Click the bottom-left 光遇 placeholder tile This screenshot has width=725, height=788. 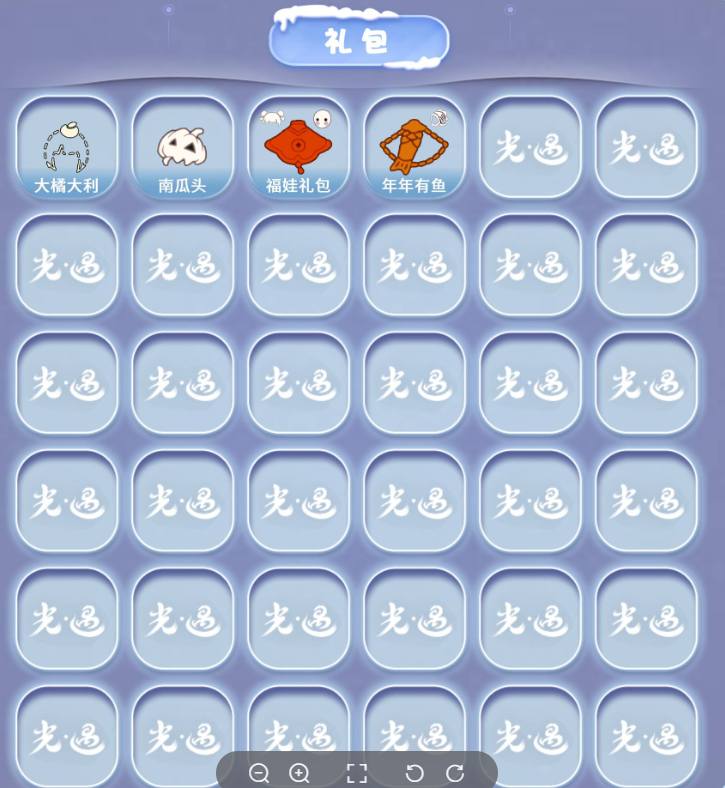[x=66, y=737]
